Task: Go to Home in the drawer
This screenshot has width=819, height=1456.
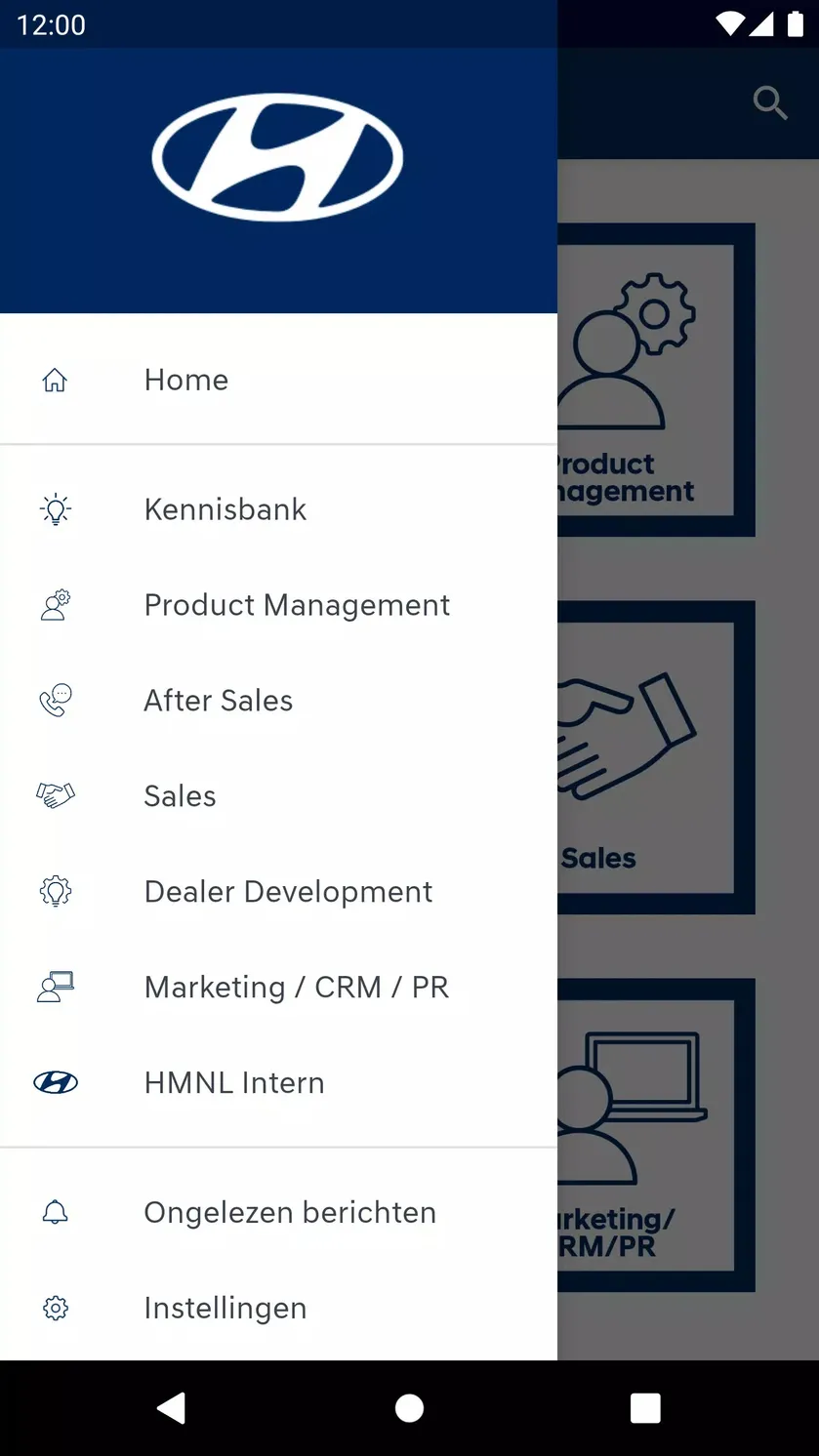Action: pyautogui.click(x=278, y=380)
